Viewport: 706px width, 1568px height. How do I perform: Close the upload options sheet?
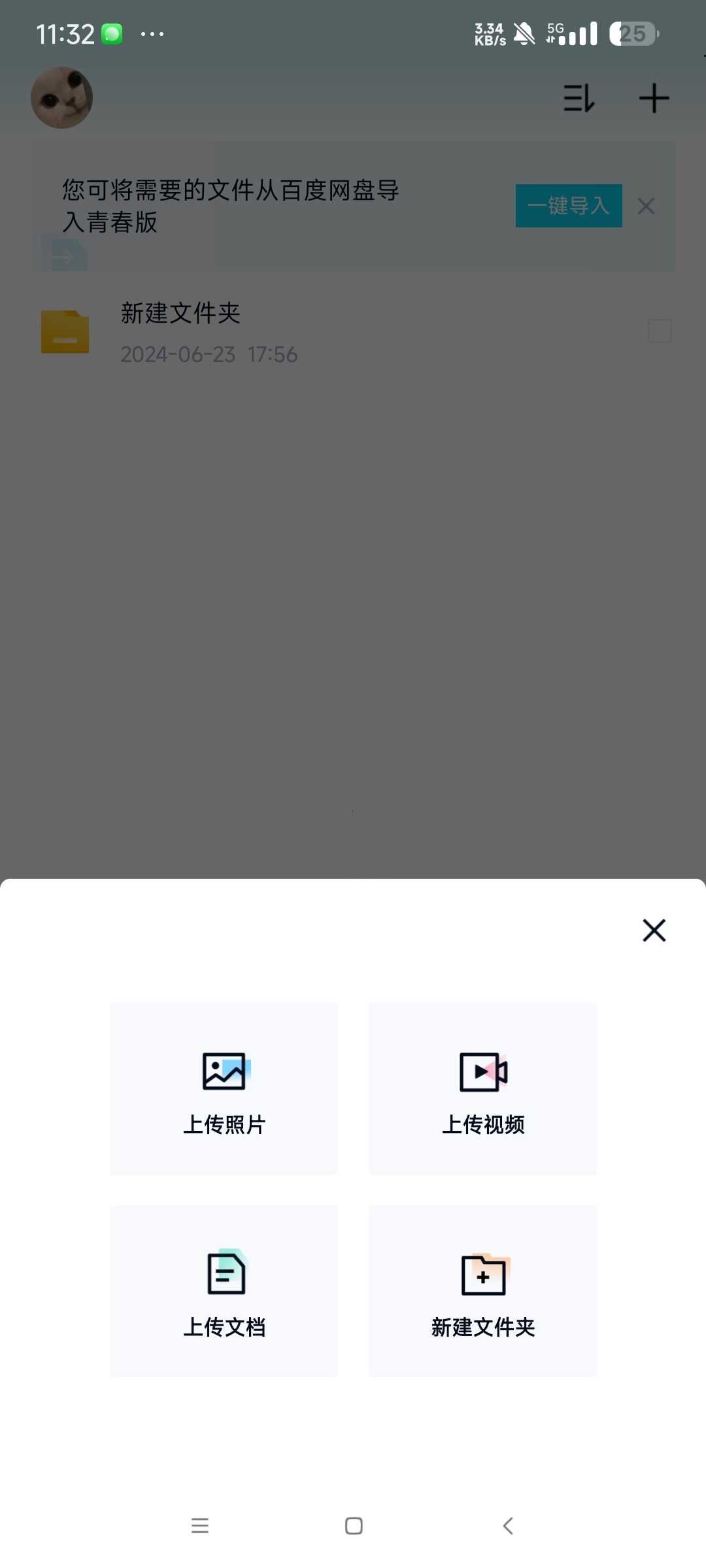[654, 930]
